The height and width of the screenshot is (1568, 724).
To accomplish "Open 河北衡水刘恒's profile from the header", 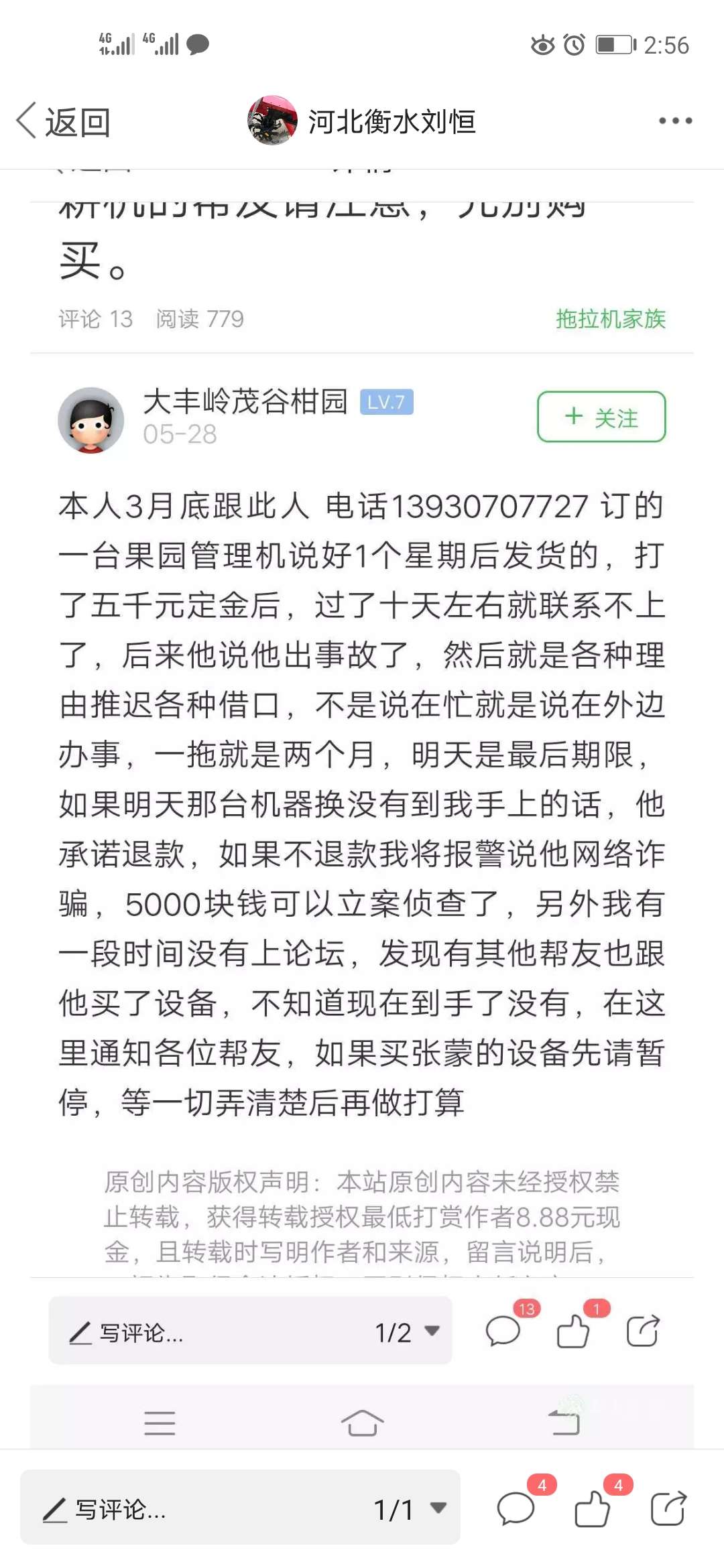I will click(362, 121).
